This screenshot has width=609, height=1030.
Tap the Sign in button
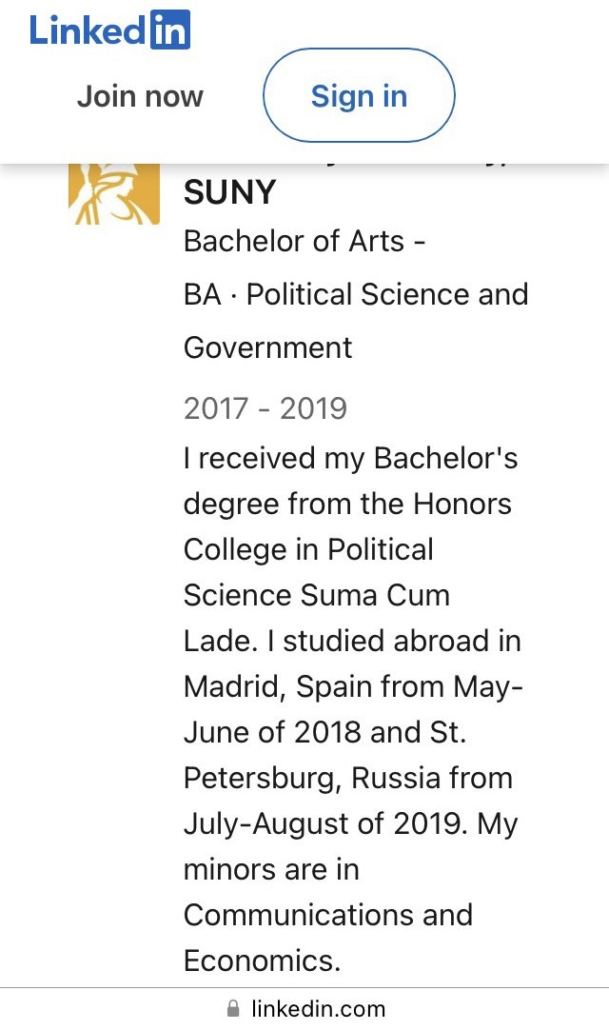tap(359, 95)
